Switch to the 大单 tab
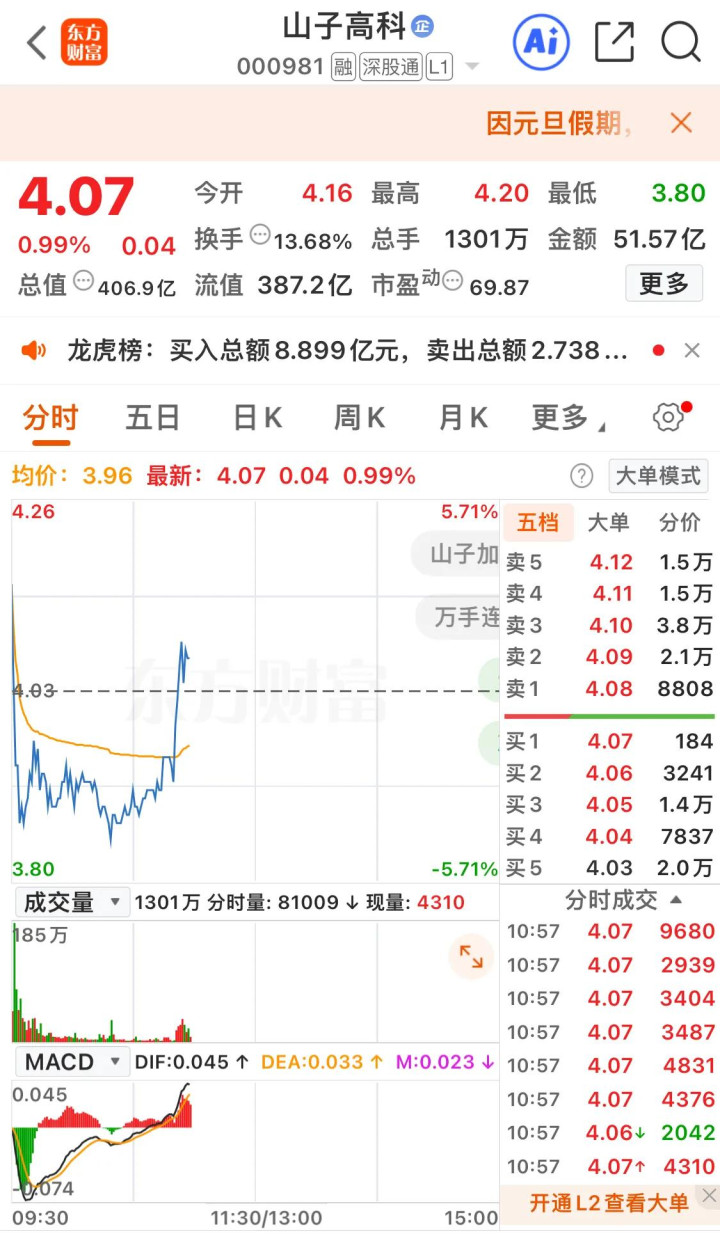This screenshot has width=720, height=1250. pyautogui.click(x=608, y=522)
